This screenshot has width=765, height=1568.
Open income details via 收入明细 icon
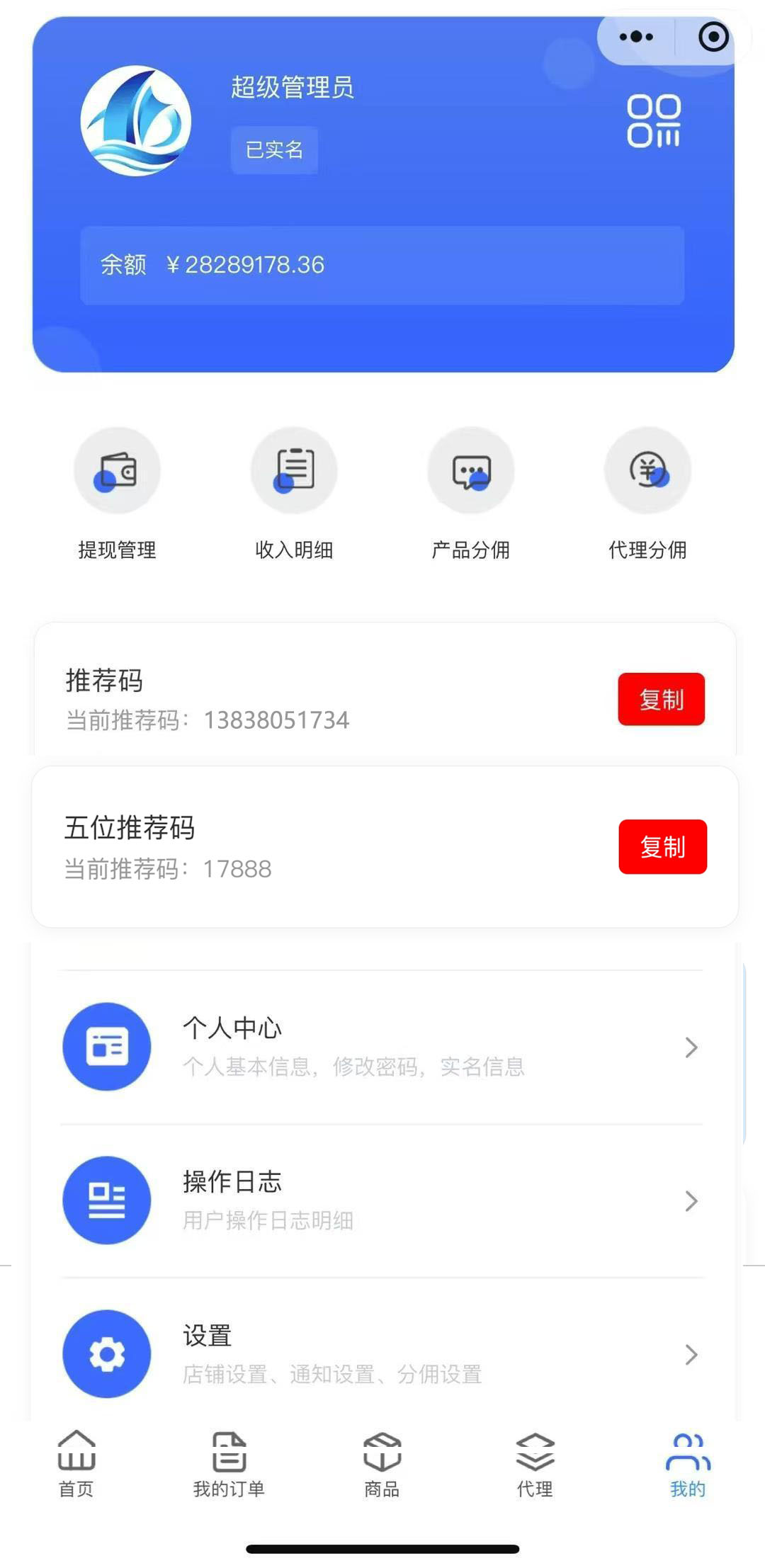coord(294,470)
